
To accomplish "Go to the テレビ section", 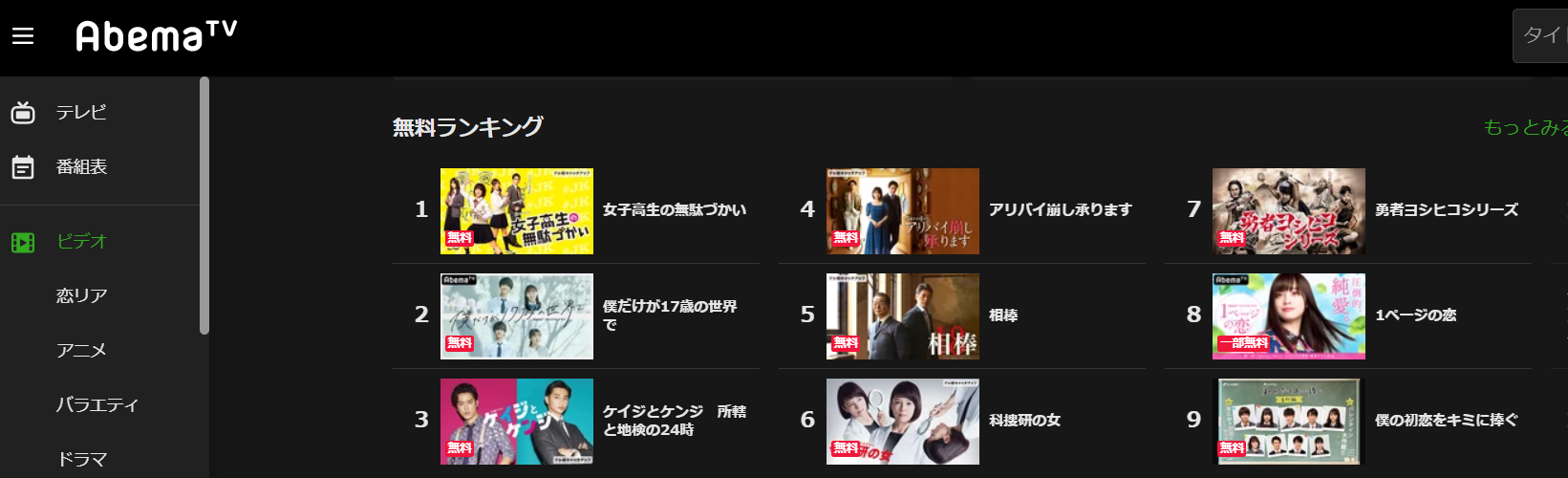I will [80, 113].
